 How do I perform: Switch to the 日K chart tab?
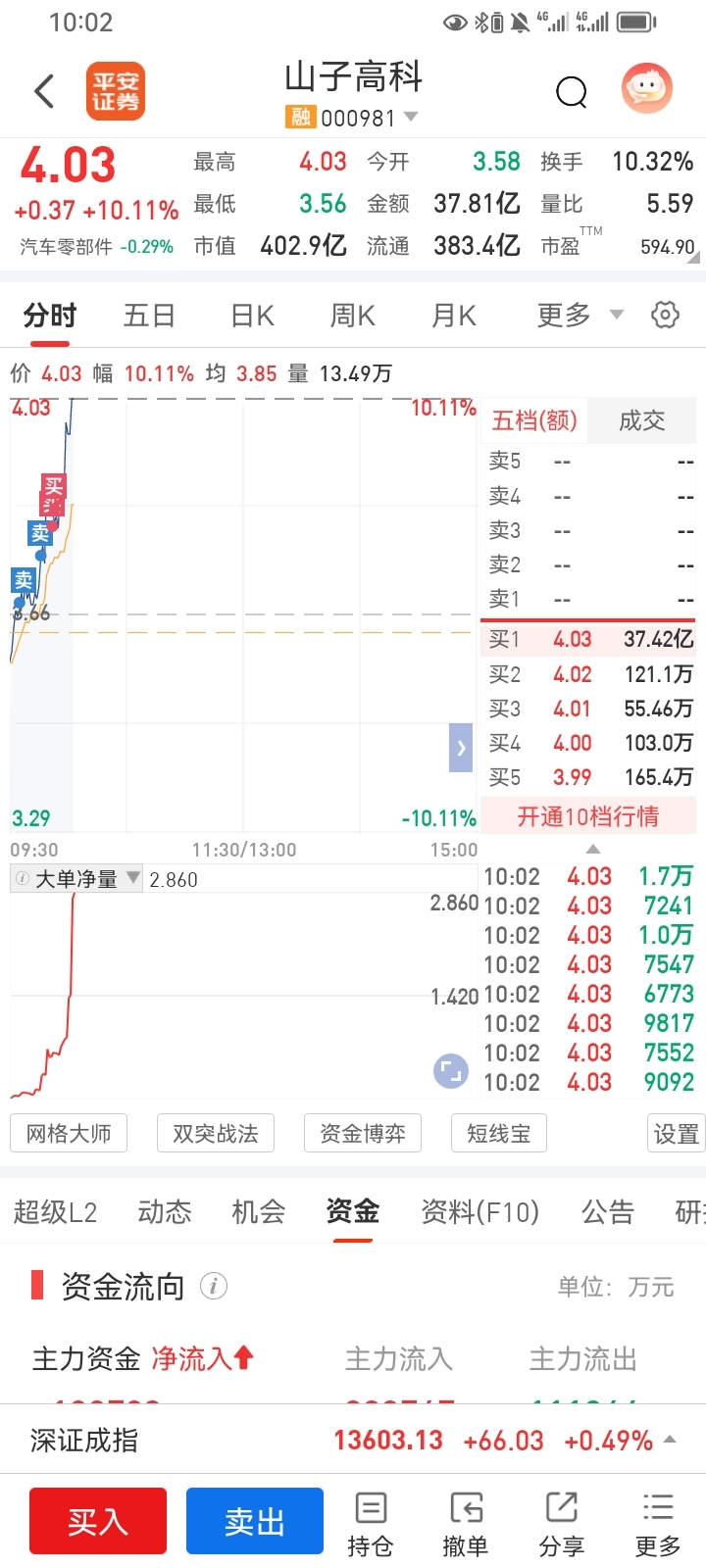coord(252,316)
